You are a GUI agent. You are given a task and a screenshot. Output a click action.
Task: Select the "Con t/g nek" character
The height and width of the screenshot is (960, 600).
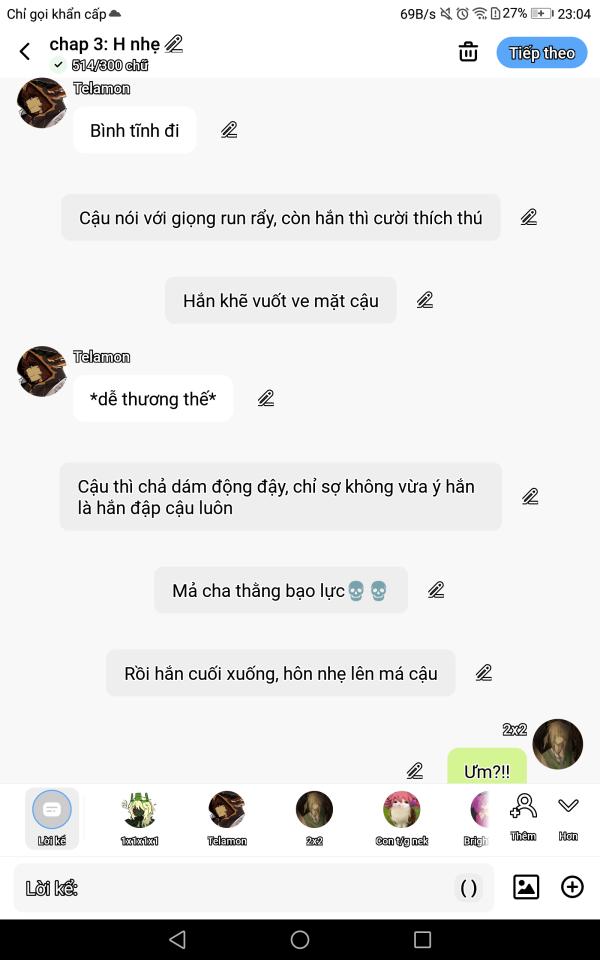(x=402, y=819)
